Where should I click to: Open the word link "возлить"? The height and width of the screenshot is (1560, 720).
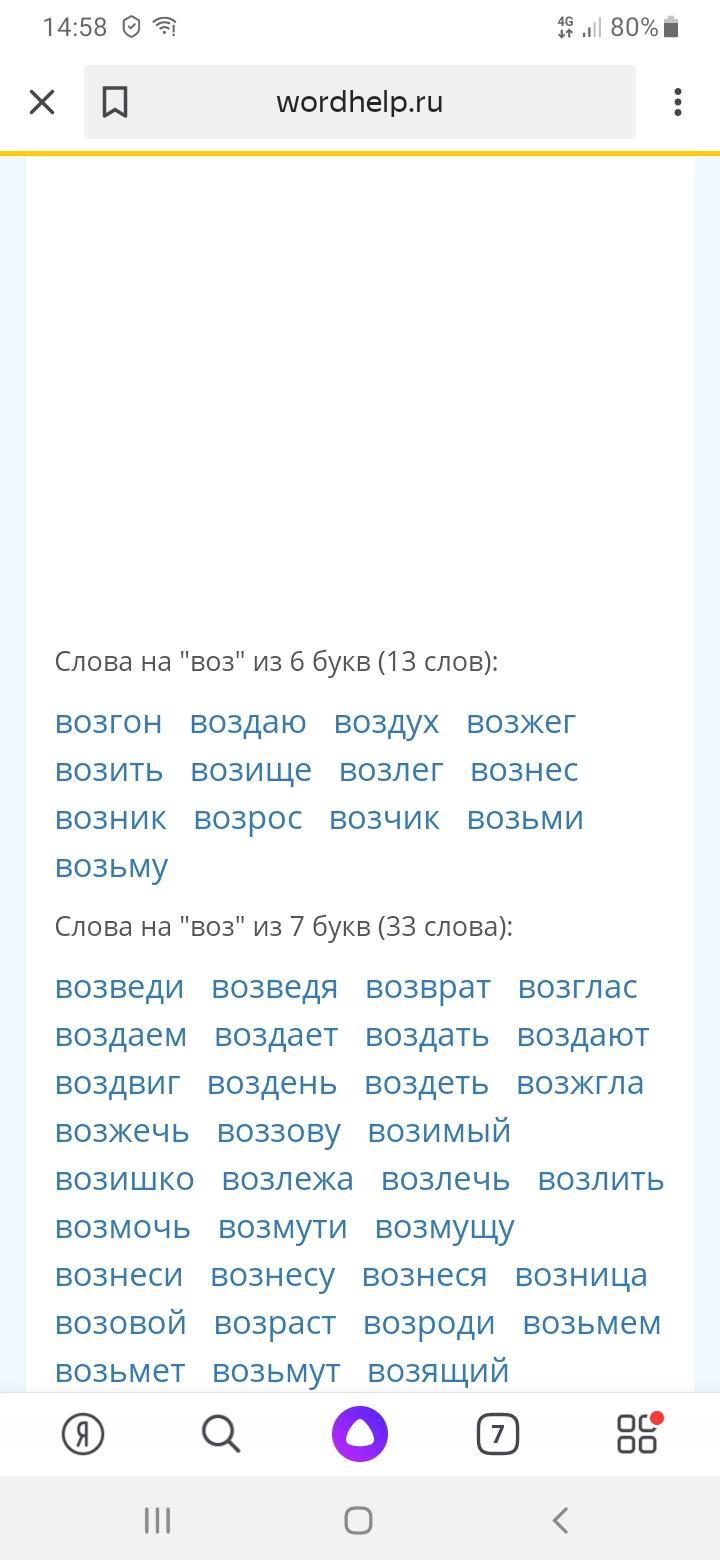(600, 1179)
